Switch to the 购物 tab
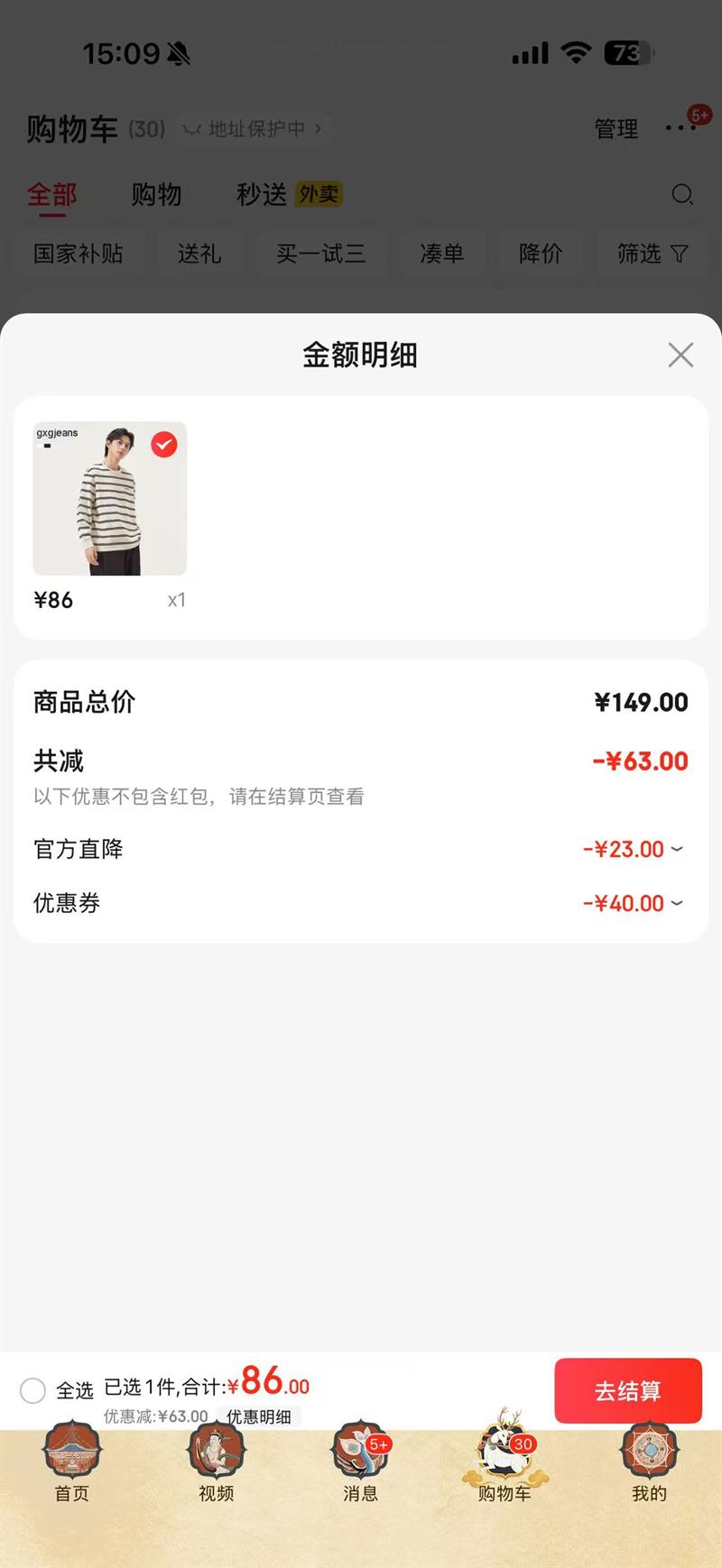The height and width of the screenshot is (1568, 722). (157, 195)
